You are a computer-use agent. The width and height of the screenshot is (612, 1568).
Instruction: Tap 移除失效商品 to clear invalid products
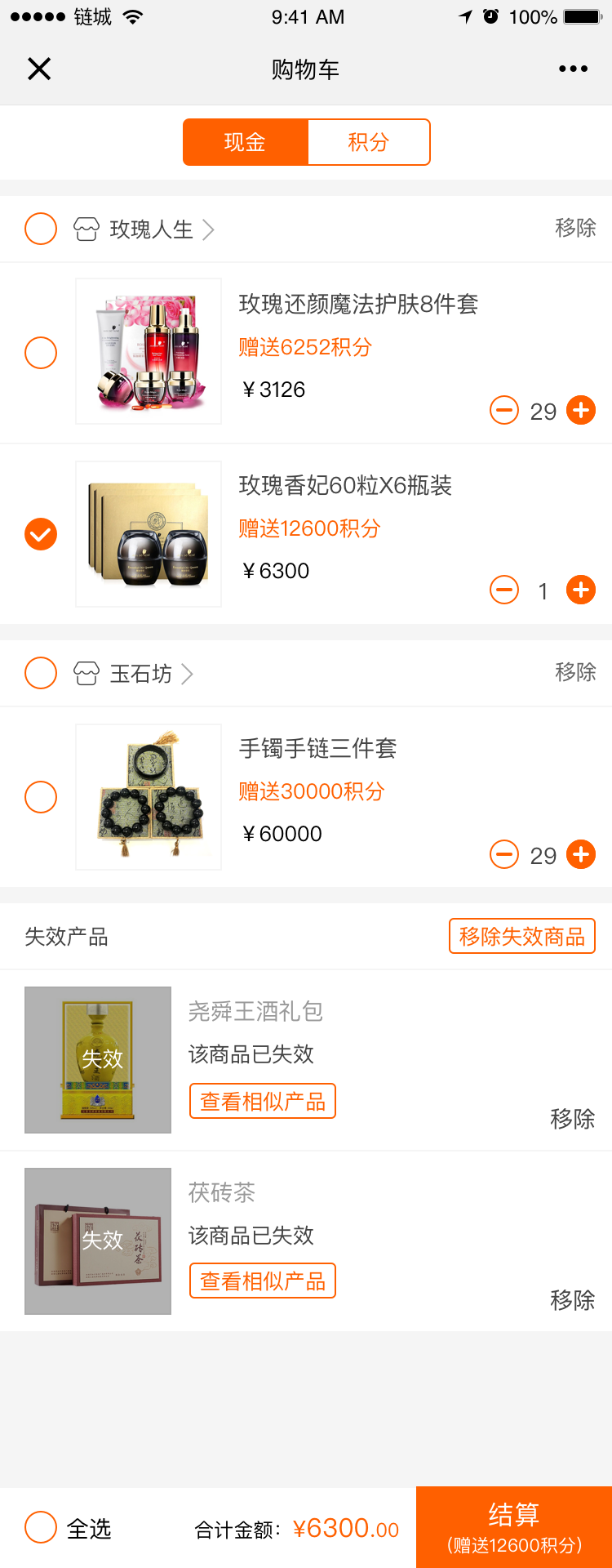tap(522, 936)
